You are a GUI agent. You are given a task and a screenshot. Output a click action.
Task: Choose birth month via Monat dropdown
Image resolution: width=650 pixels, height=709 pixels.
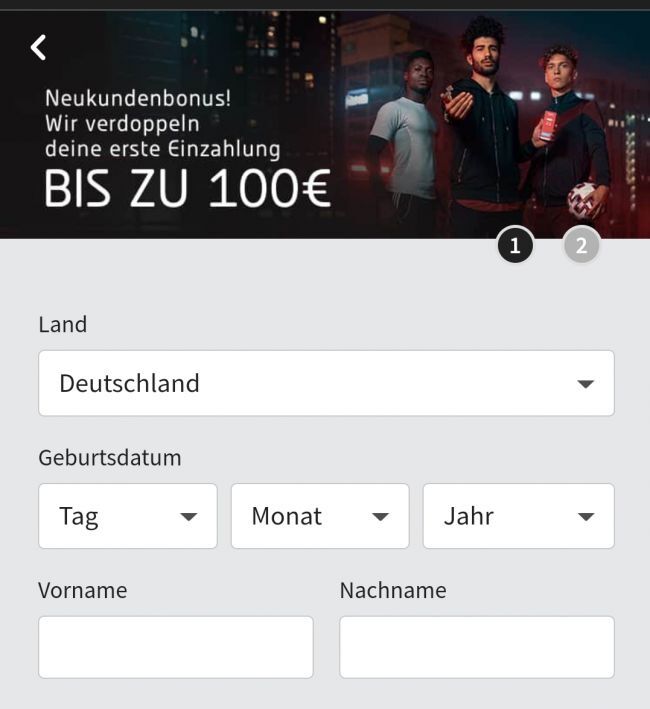point(319,516)
